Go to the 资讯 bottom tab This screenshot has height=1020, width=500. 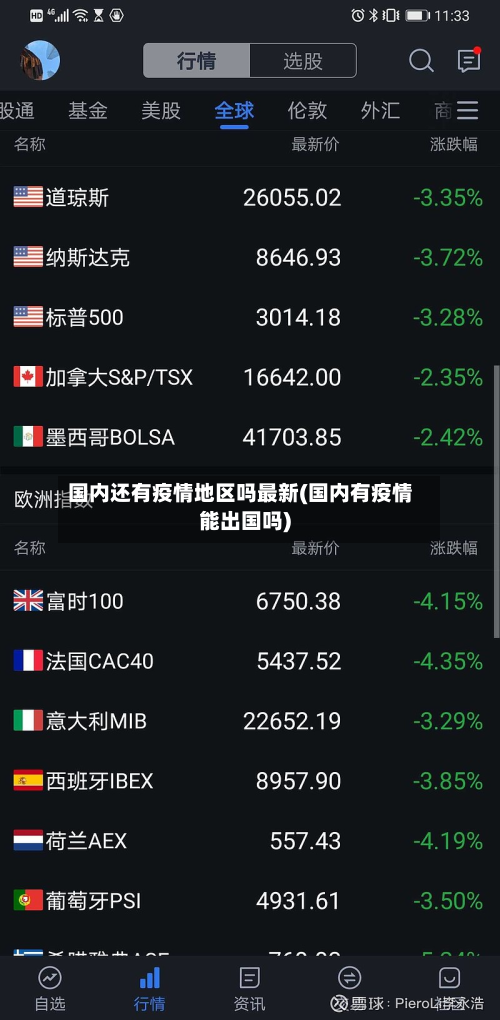coord(250,988)
